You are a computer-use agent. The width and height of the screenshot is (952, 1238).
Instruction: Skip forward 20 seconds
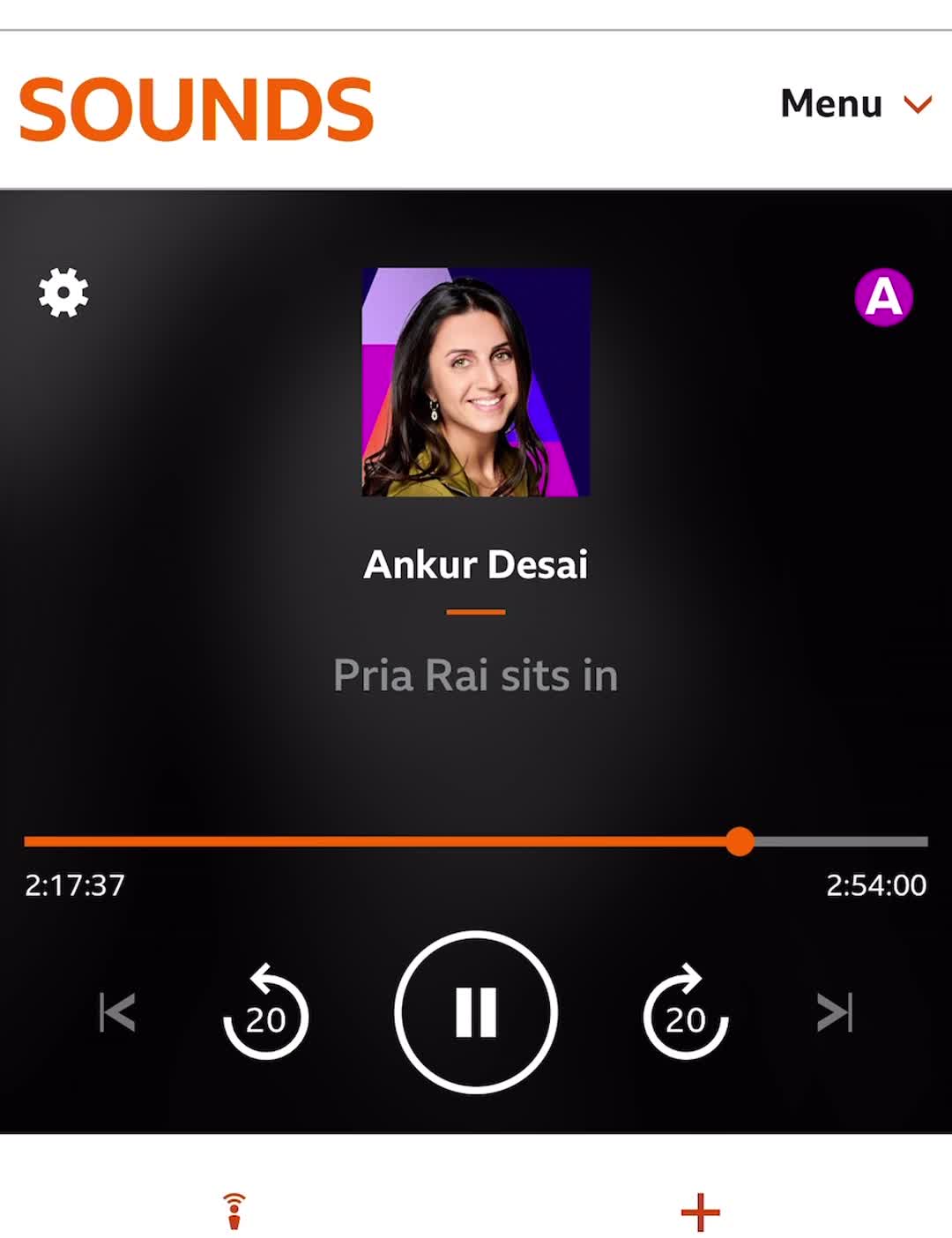686,1012
